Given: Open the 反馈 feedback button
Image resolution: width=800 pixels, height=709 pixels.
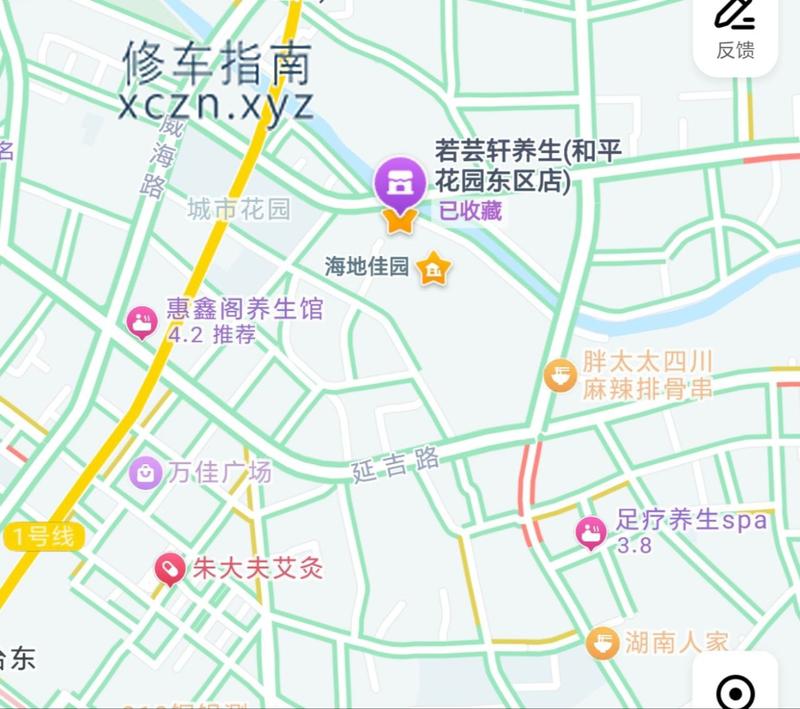Looking at the screenshot, I should (735, 30).
